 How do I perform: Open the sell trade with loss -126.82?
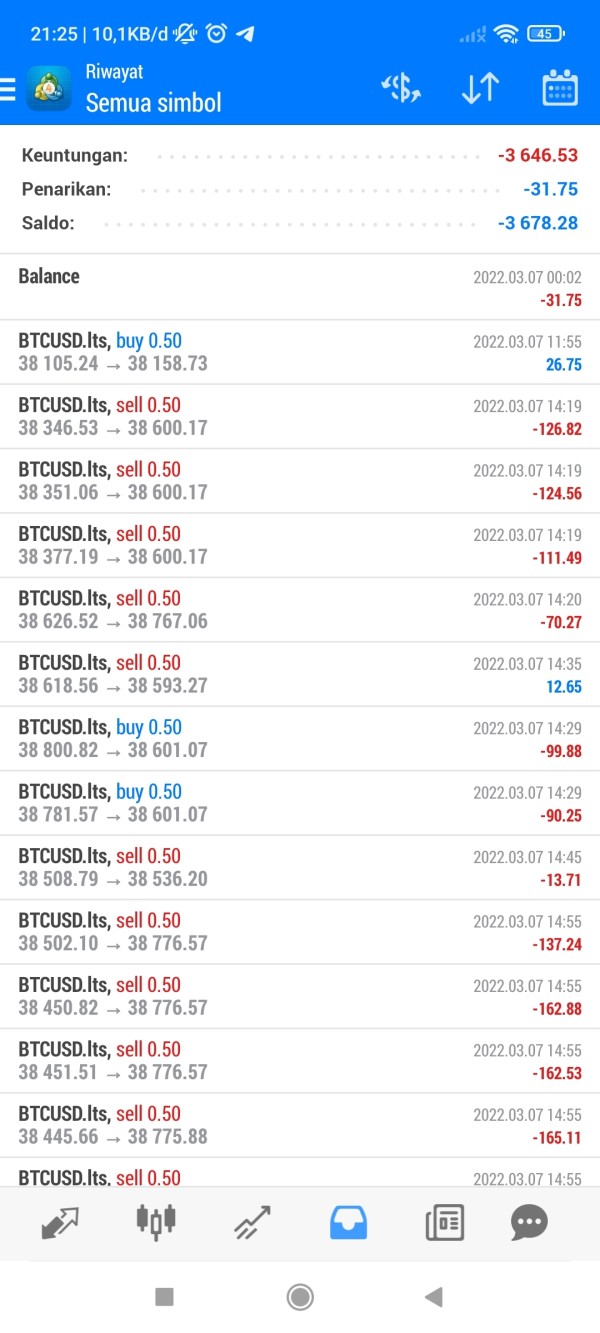pos(300,417)
